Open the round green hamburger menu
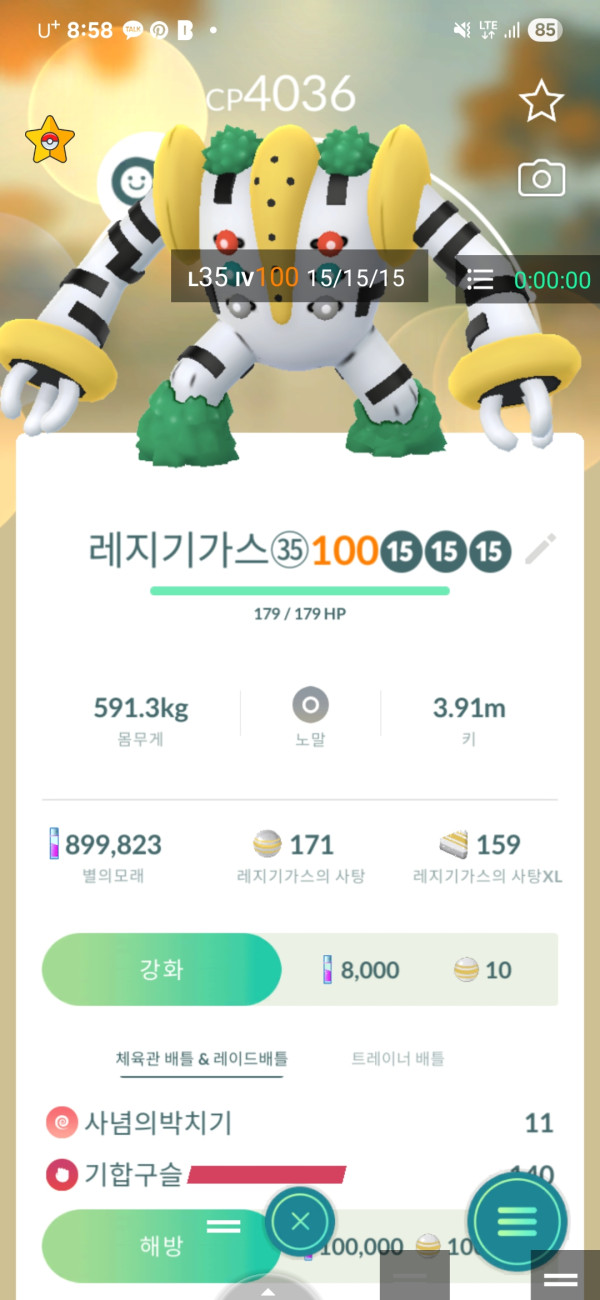Image resolution: width=600 pixels, height=1300 pixels. pyautogui.click(x=517, y=1221)
